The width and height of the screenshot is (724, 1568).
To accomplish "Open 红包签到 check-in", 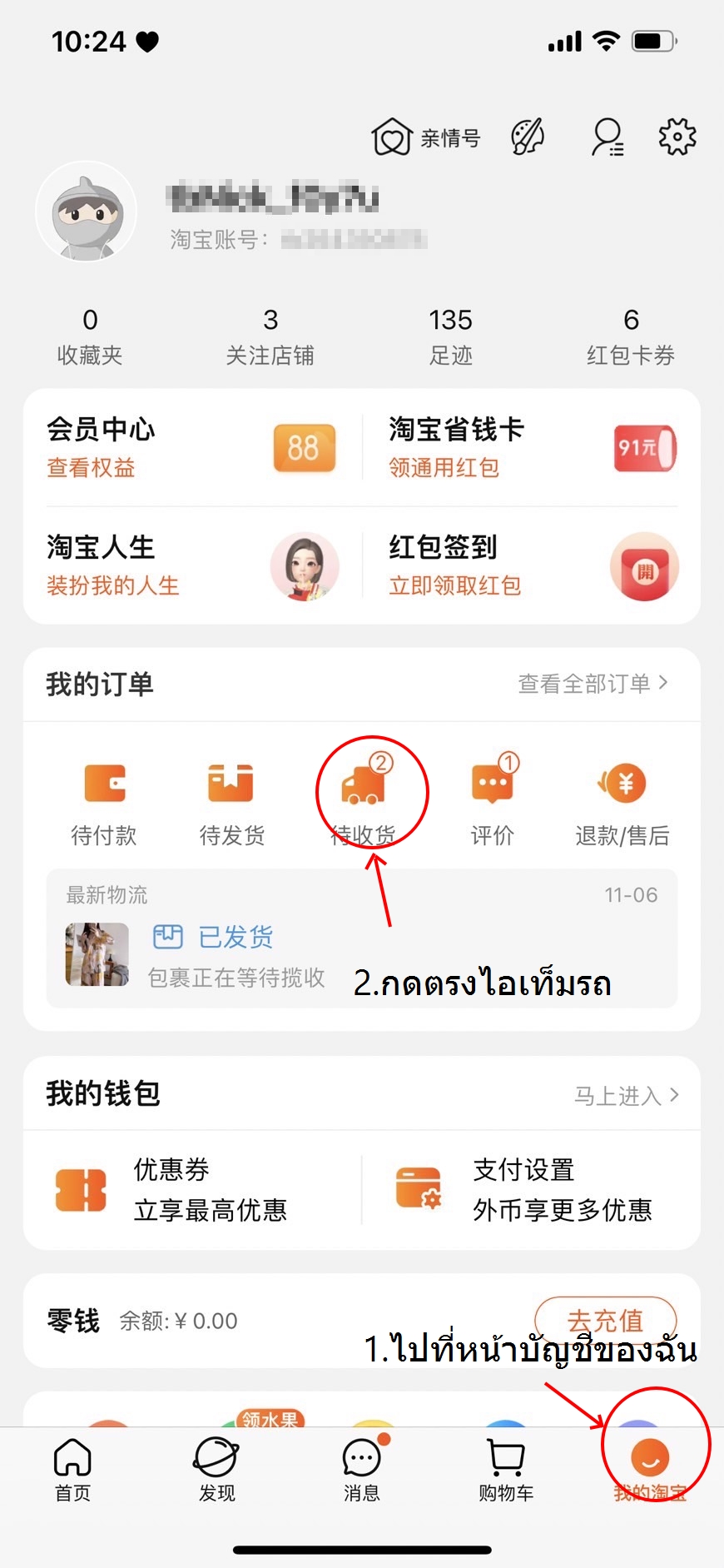I will click(531, 565).
